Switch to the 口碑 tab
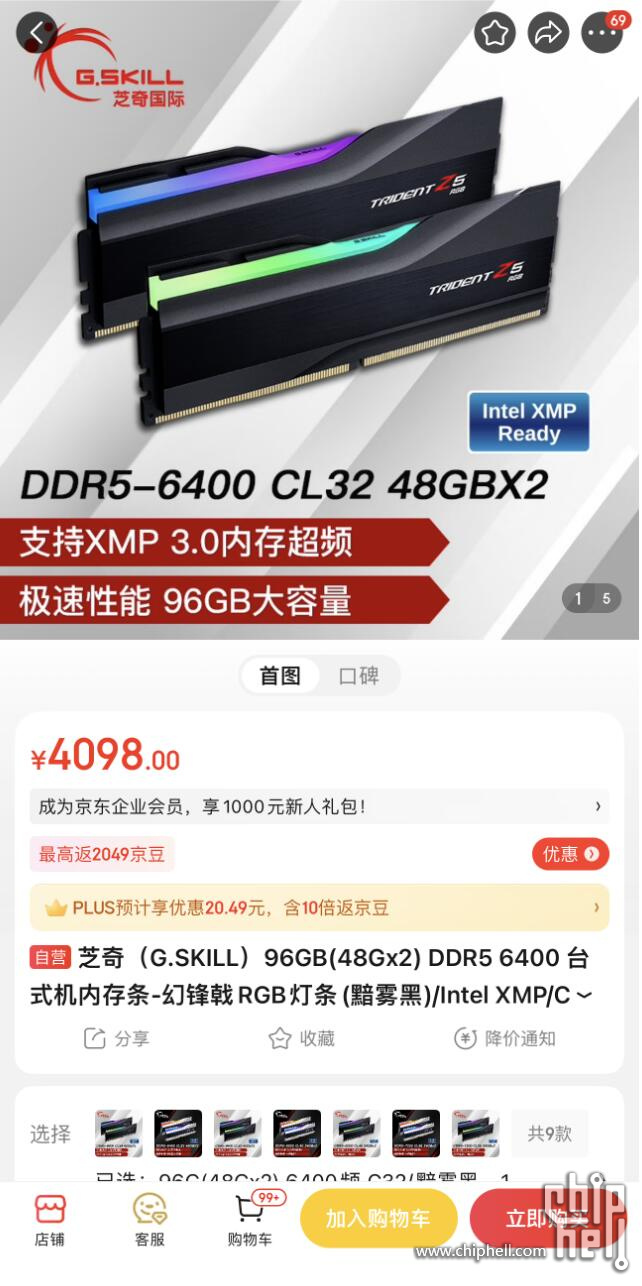 [359, 676]
